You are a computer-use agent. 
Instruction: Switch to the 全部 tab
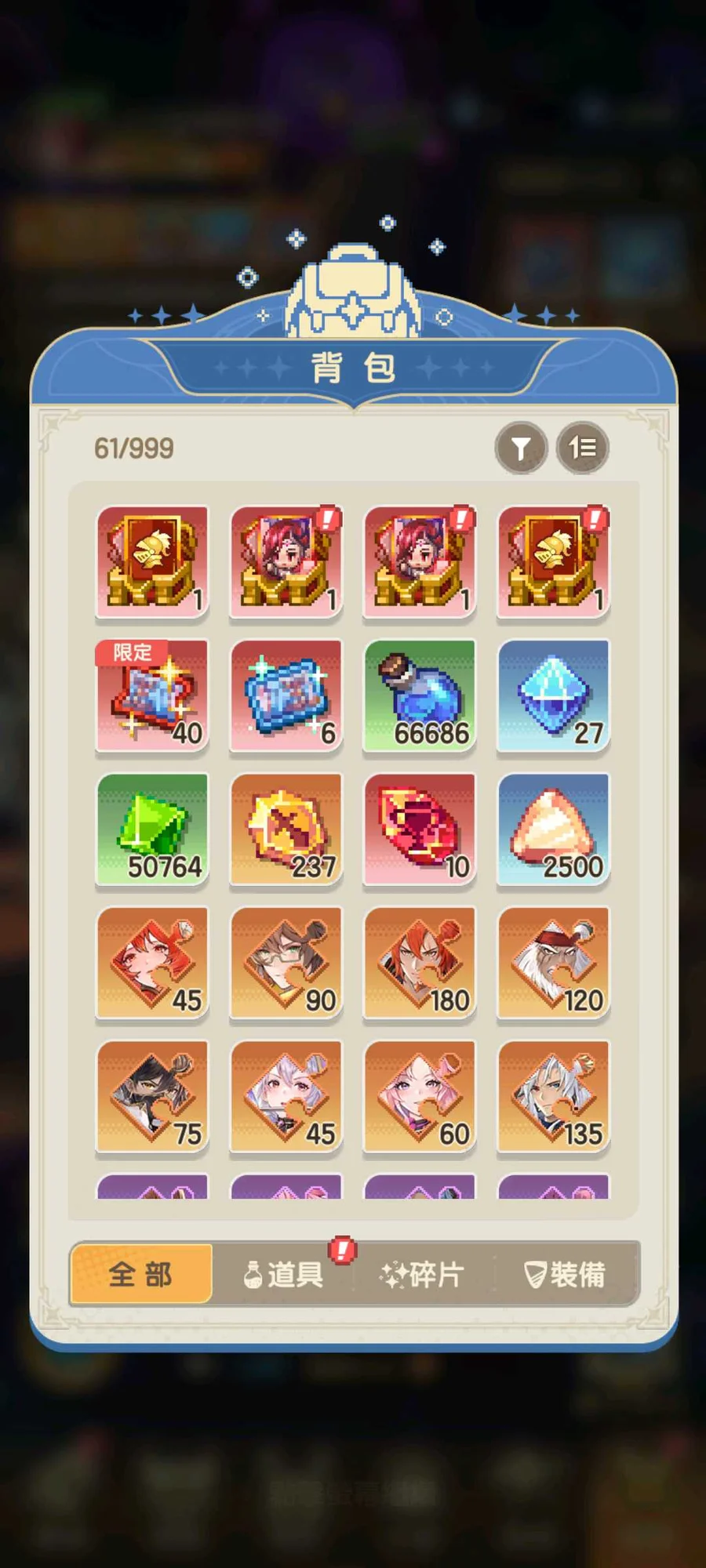[141, 1274]
